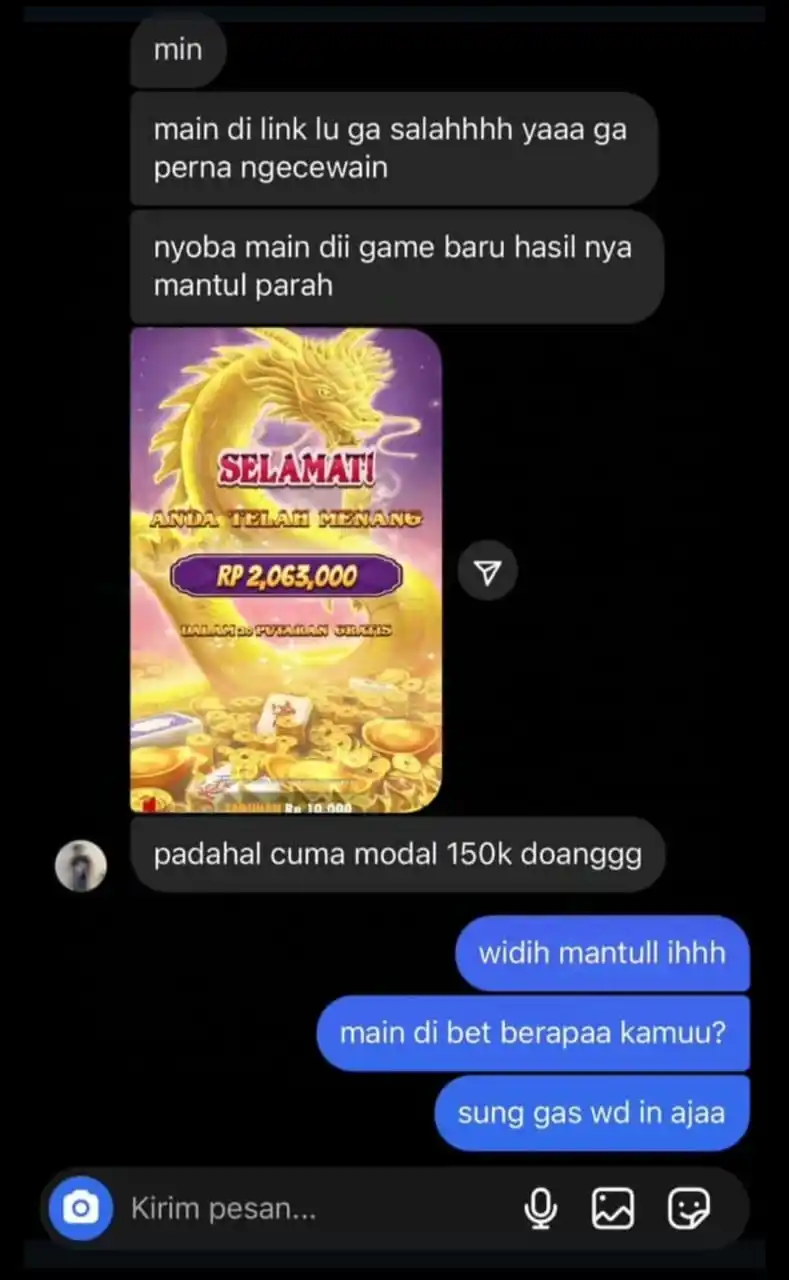
Task: Record a voice message with microphone
Action: tap(540, 1209)
